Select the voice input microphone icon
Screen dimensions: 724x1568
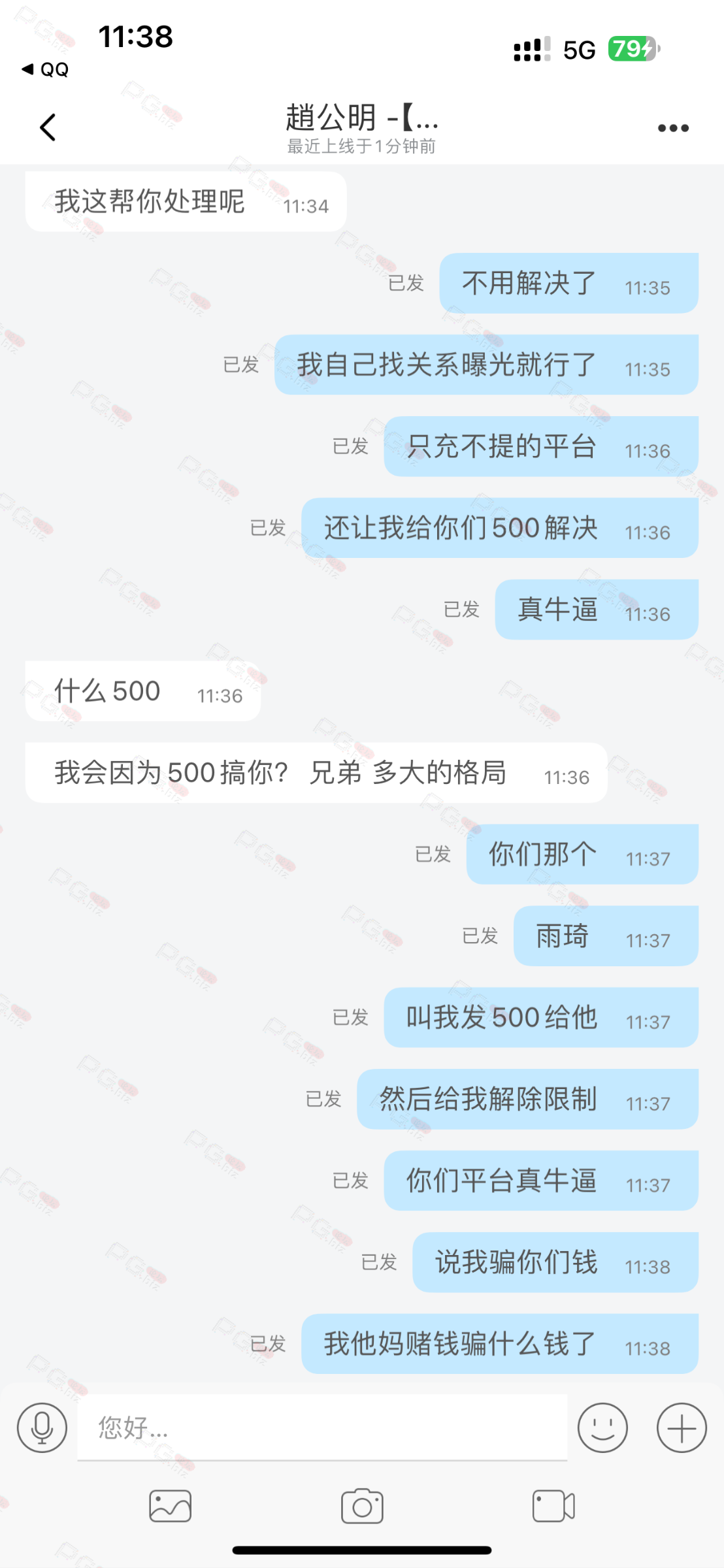[41, 1428]
